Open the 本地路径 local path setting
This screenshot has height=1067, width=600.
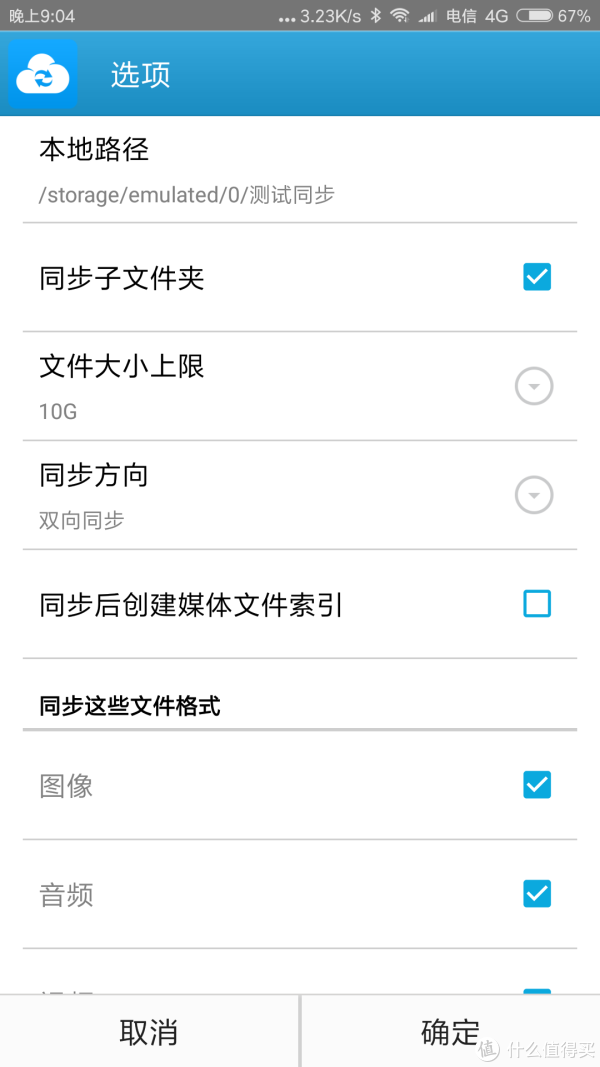(x=300, y=170)
